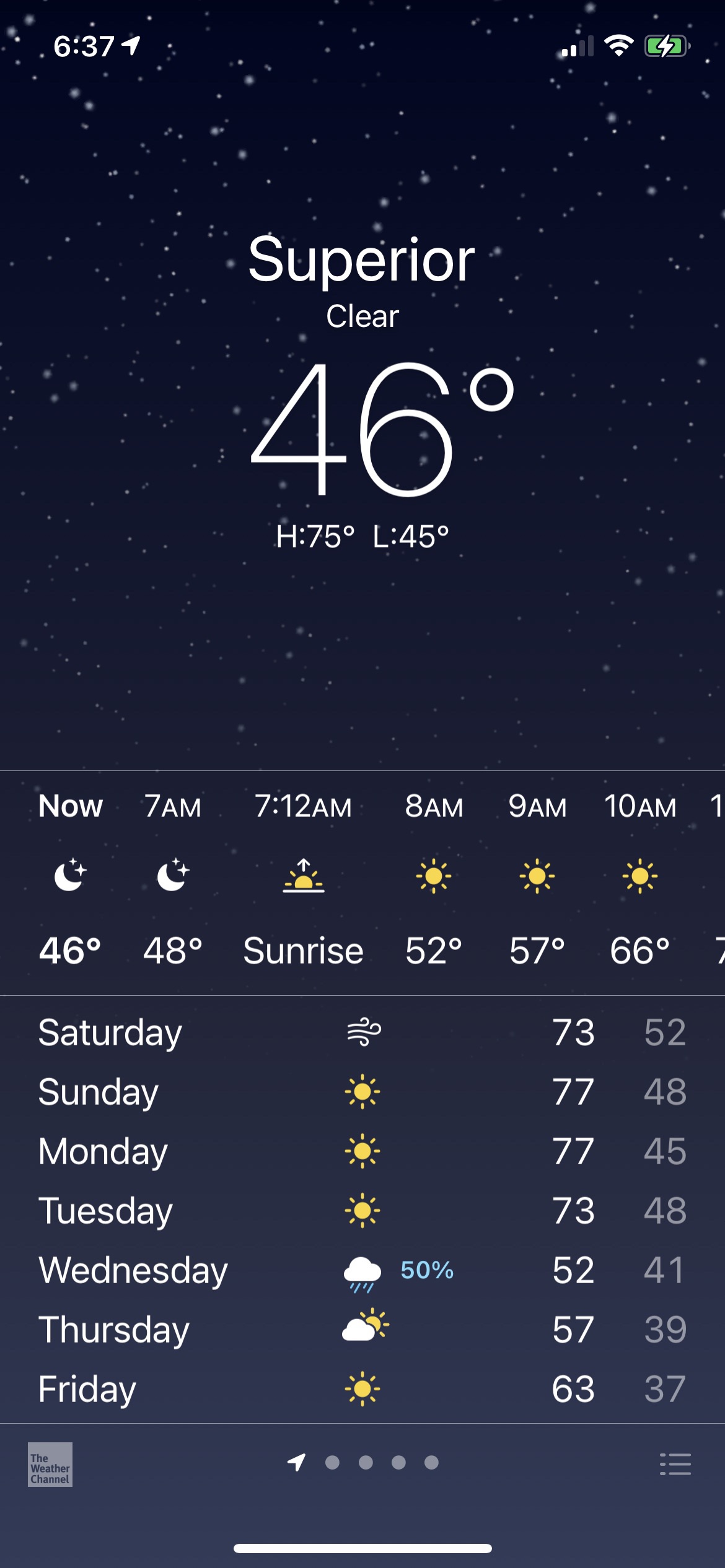Open the city list menu
725x1568 pixels.
tap(675, 1464)
